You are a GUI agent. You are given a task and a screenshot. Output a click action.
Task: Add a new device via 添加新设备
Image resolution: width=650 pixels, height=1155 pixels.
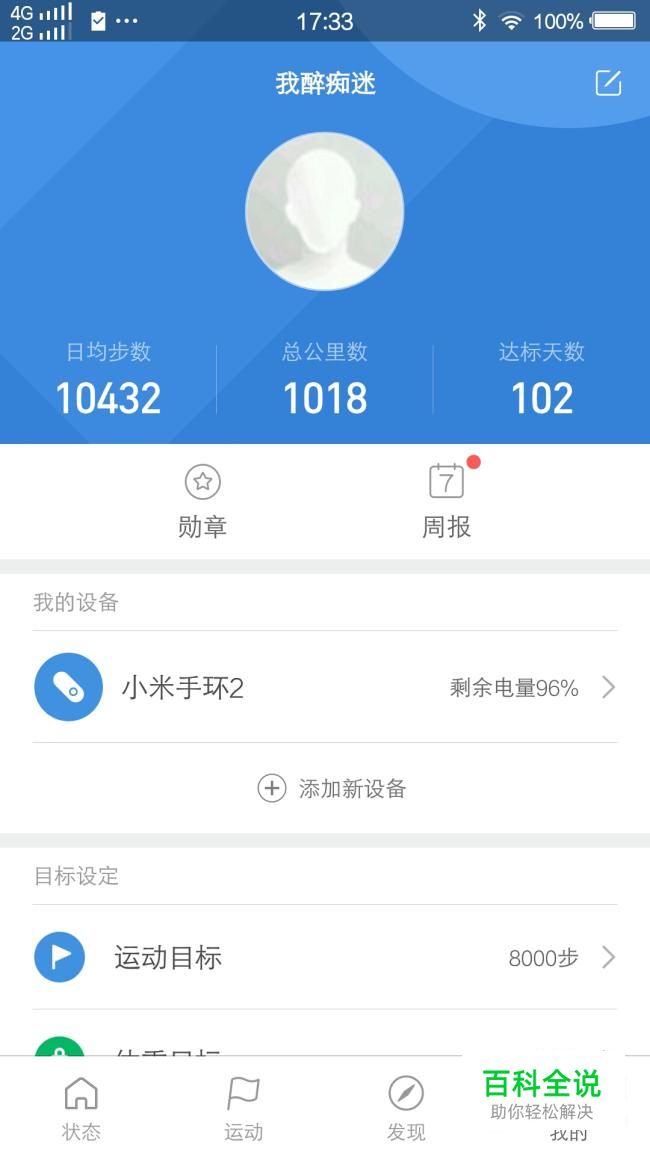click(x=332, y=788)
